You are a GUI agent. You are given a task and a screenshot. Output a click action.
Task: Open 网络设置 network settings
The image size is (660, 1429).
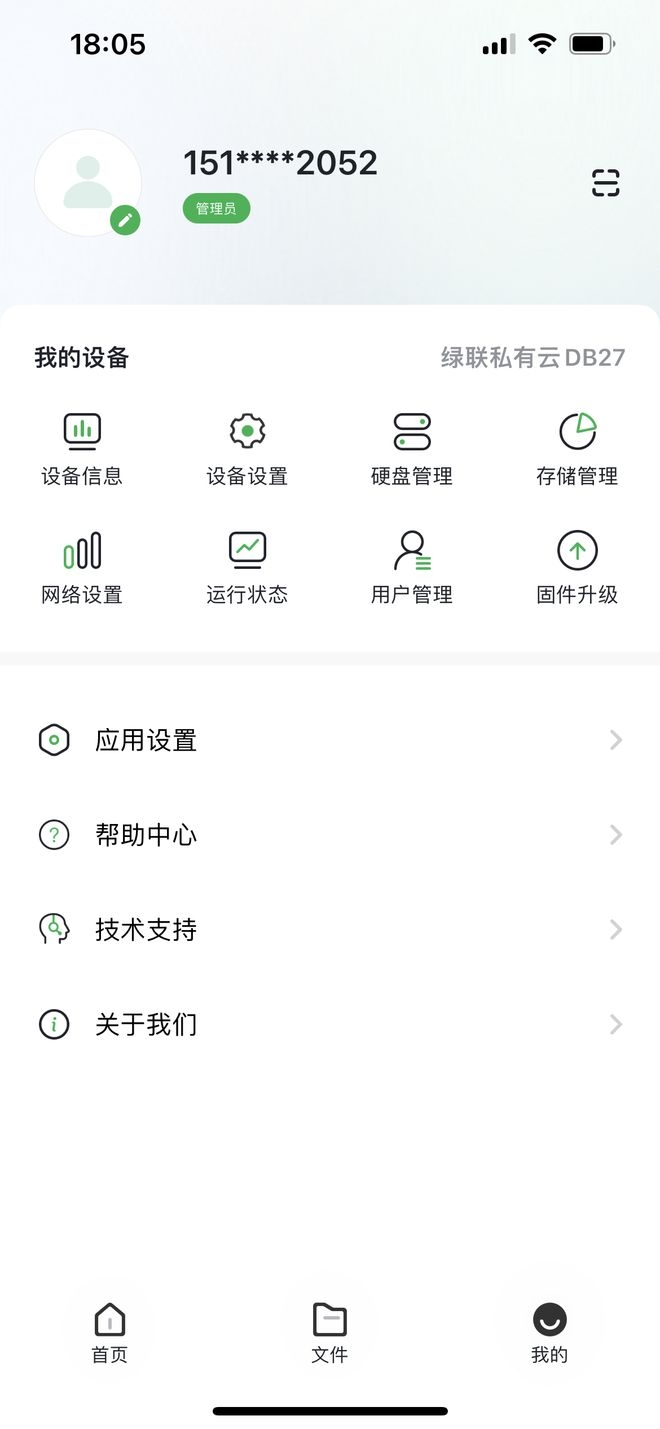tap(82, 568)
